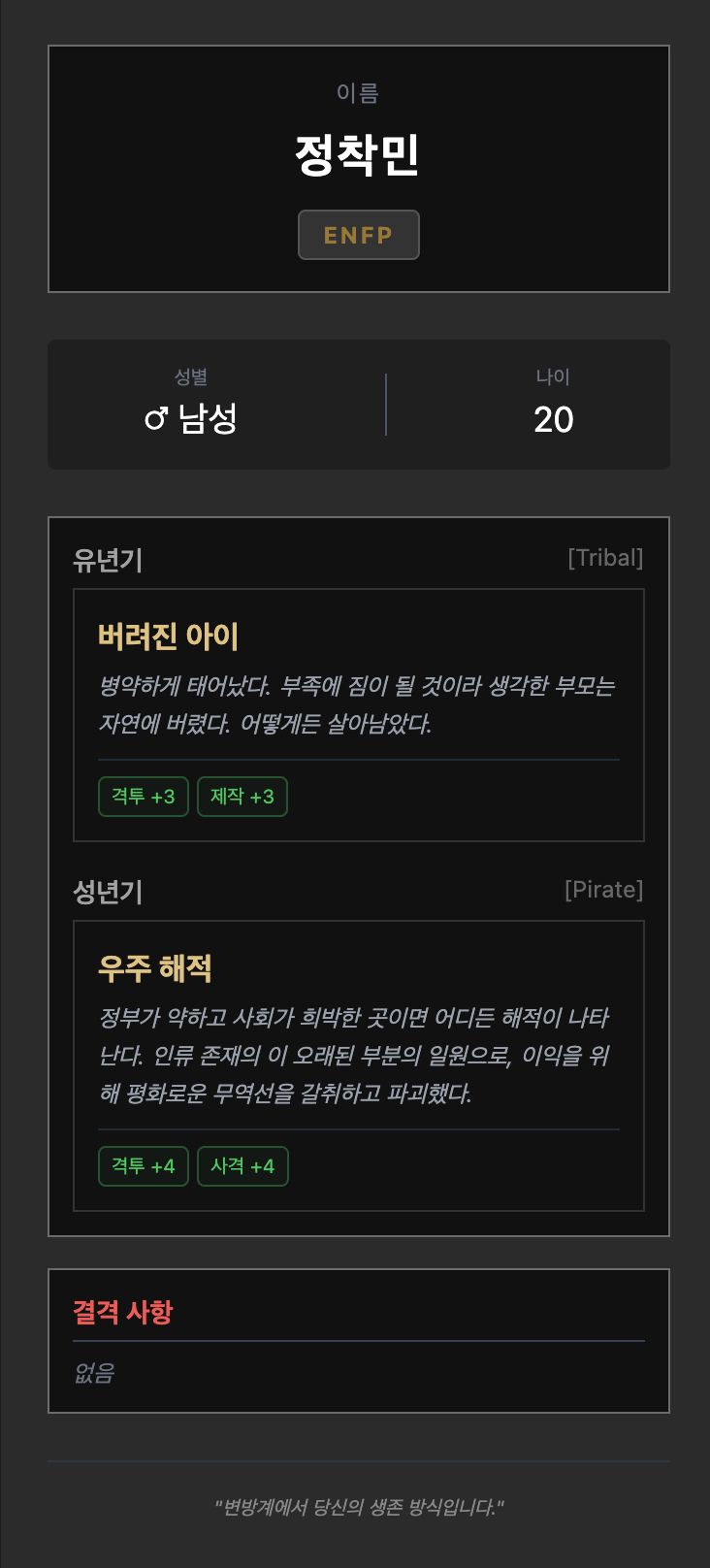Click the 격투 +3 skill tag

tap(143, 796)
